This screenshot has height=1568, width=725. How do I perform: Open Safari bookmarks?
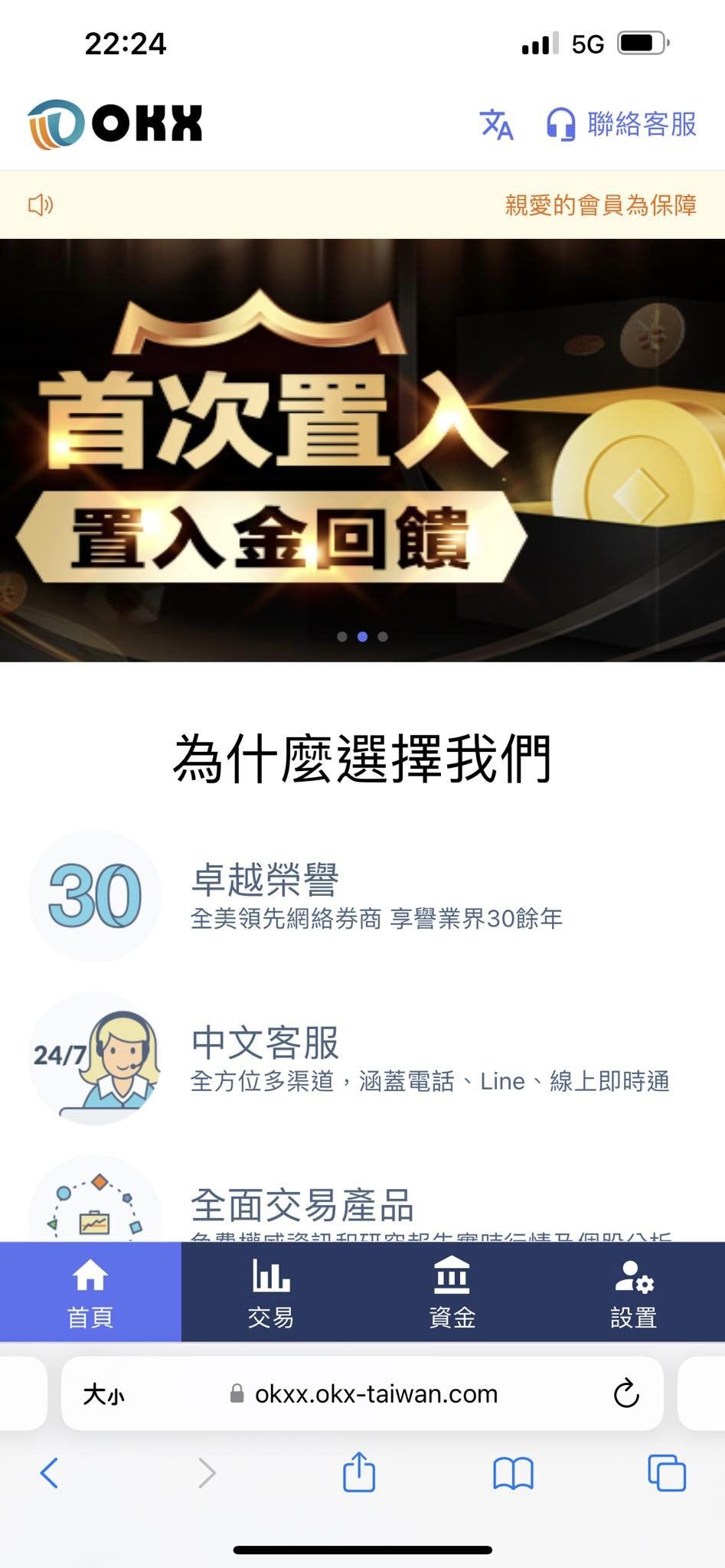tap(513, 1472)
